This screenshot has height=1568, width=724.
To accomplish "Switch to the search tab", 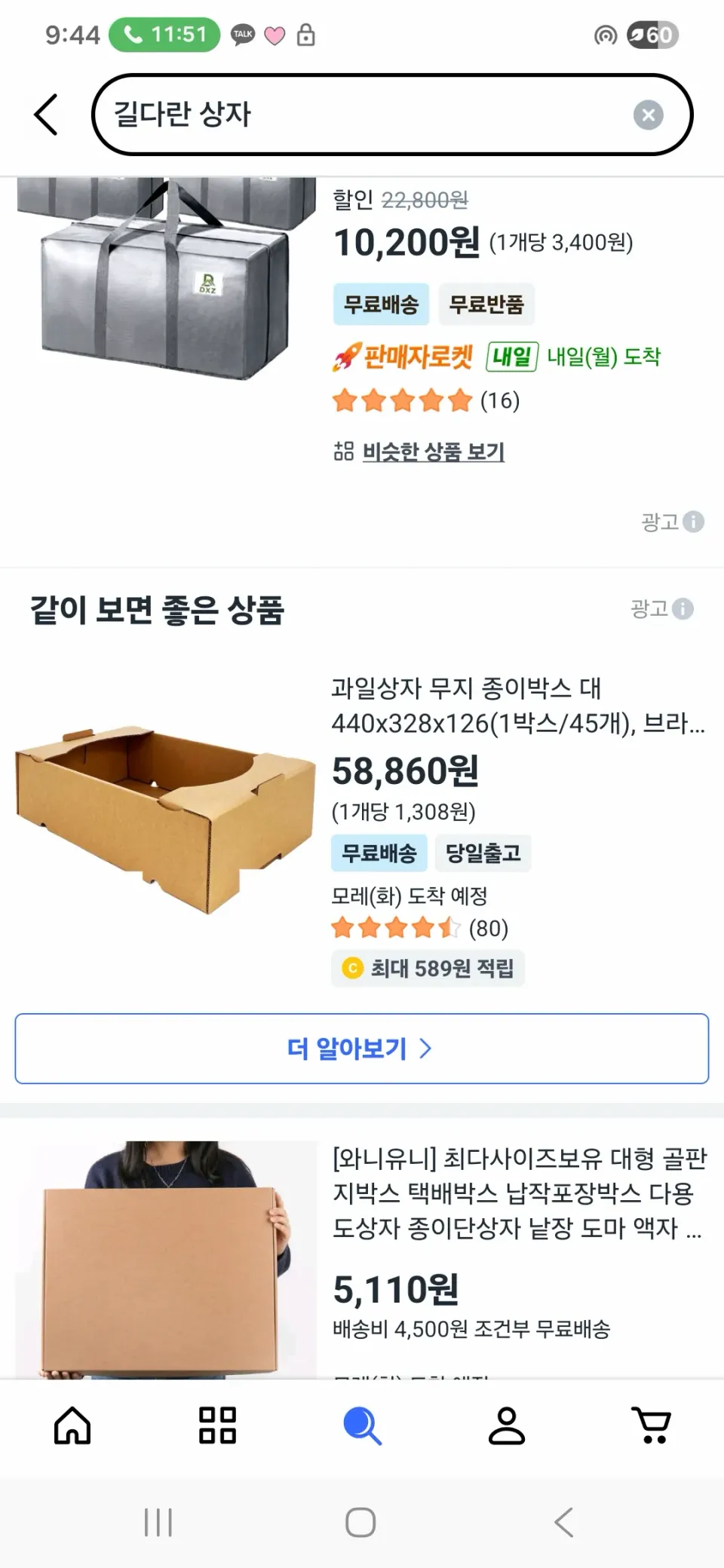I will click(362, 1426).
